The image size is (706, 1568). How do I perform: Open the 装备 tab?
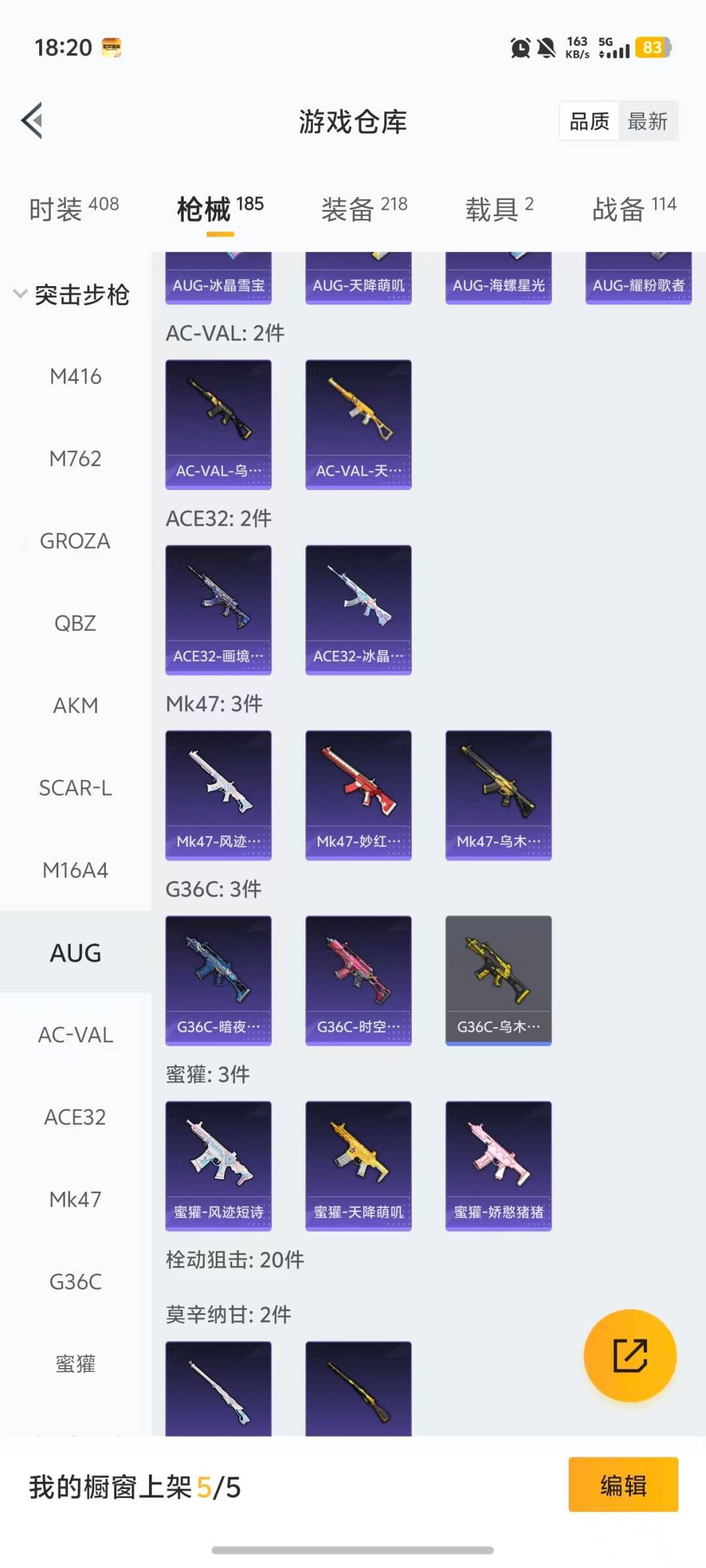coord(364,209)
